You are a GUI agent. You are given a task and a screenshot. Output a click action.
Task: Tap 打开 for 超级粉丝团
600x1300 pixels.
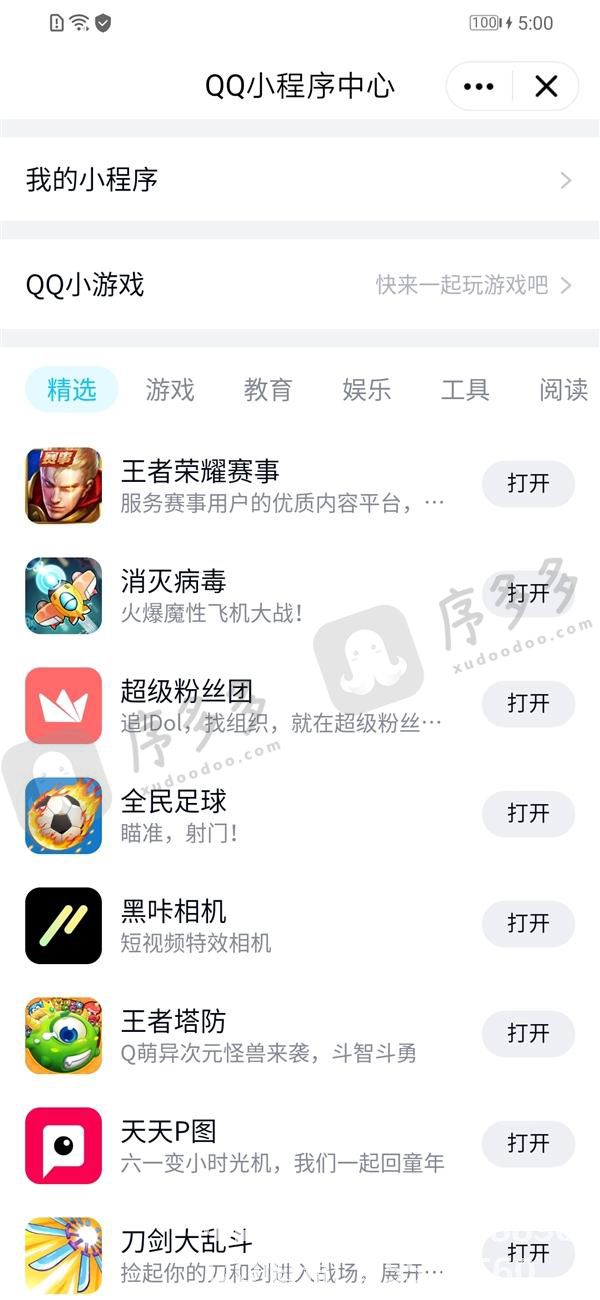[528, 704]
